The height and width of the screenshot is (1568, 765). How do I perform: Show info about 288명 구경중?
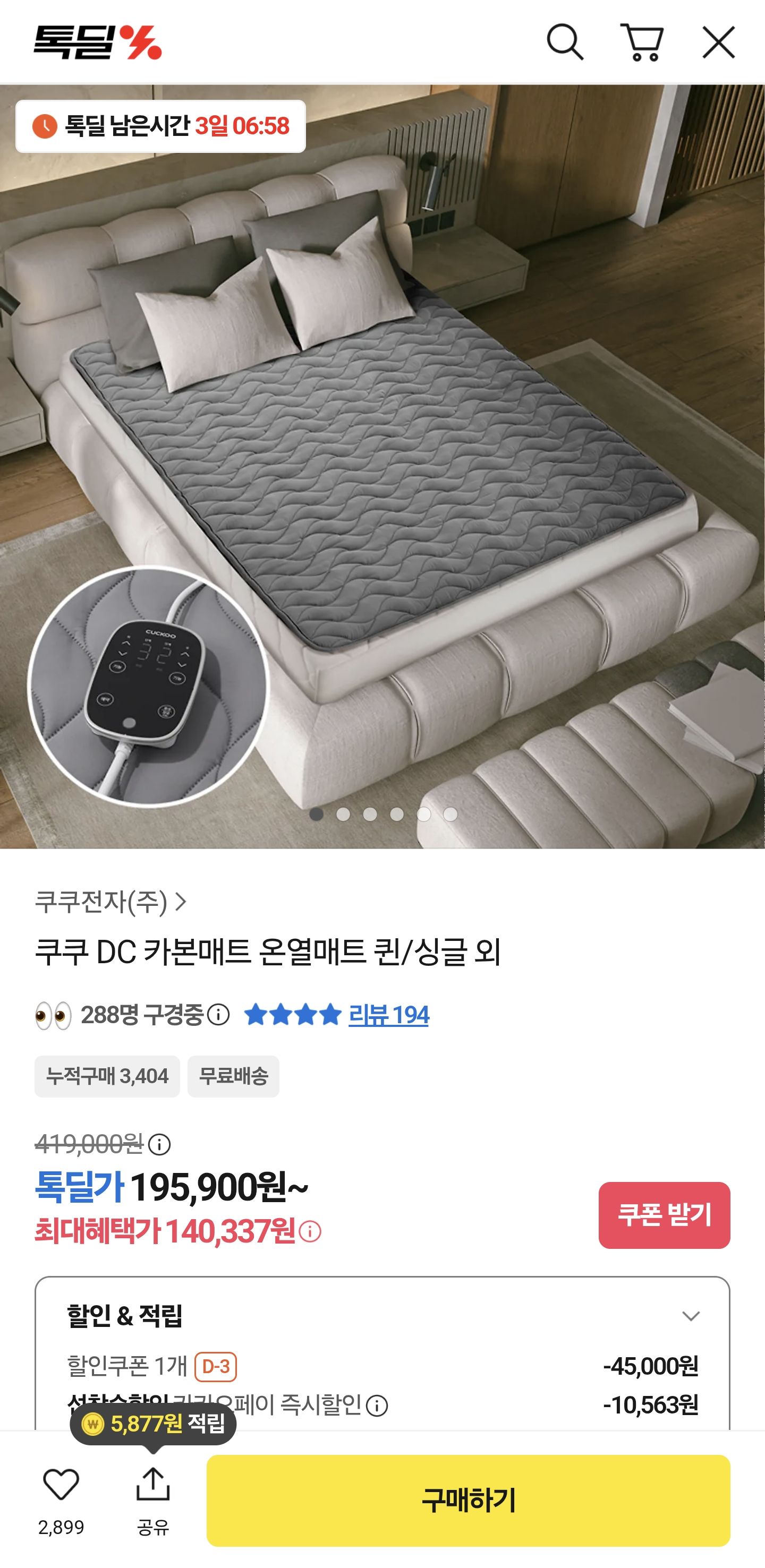218,1015
